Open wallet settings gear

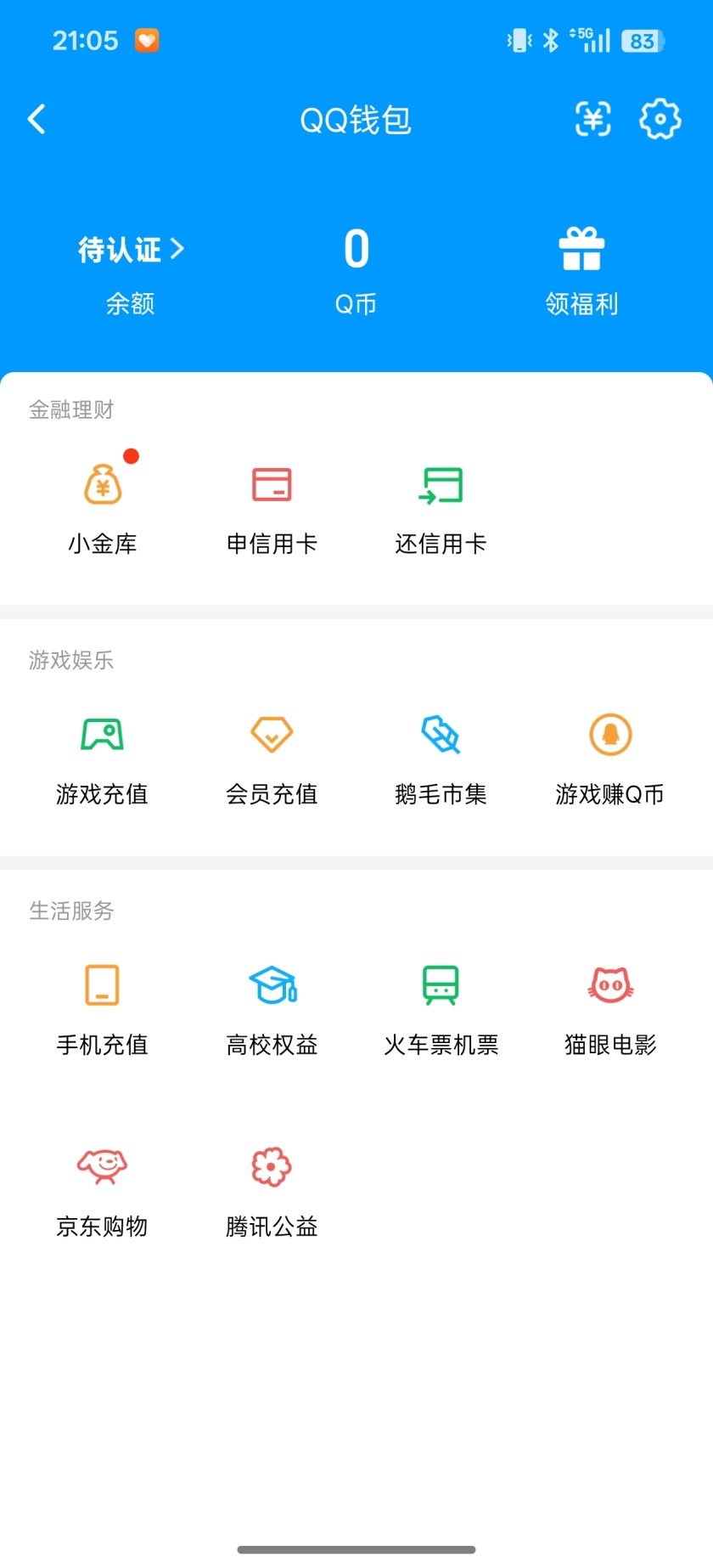(x=660, y=120)
